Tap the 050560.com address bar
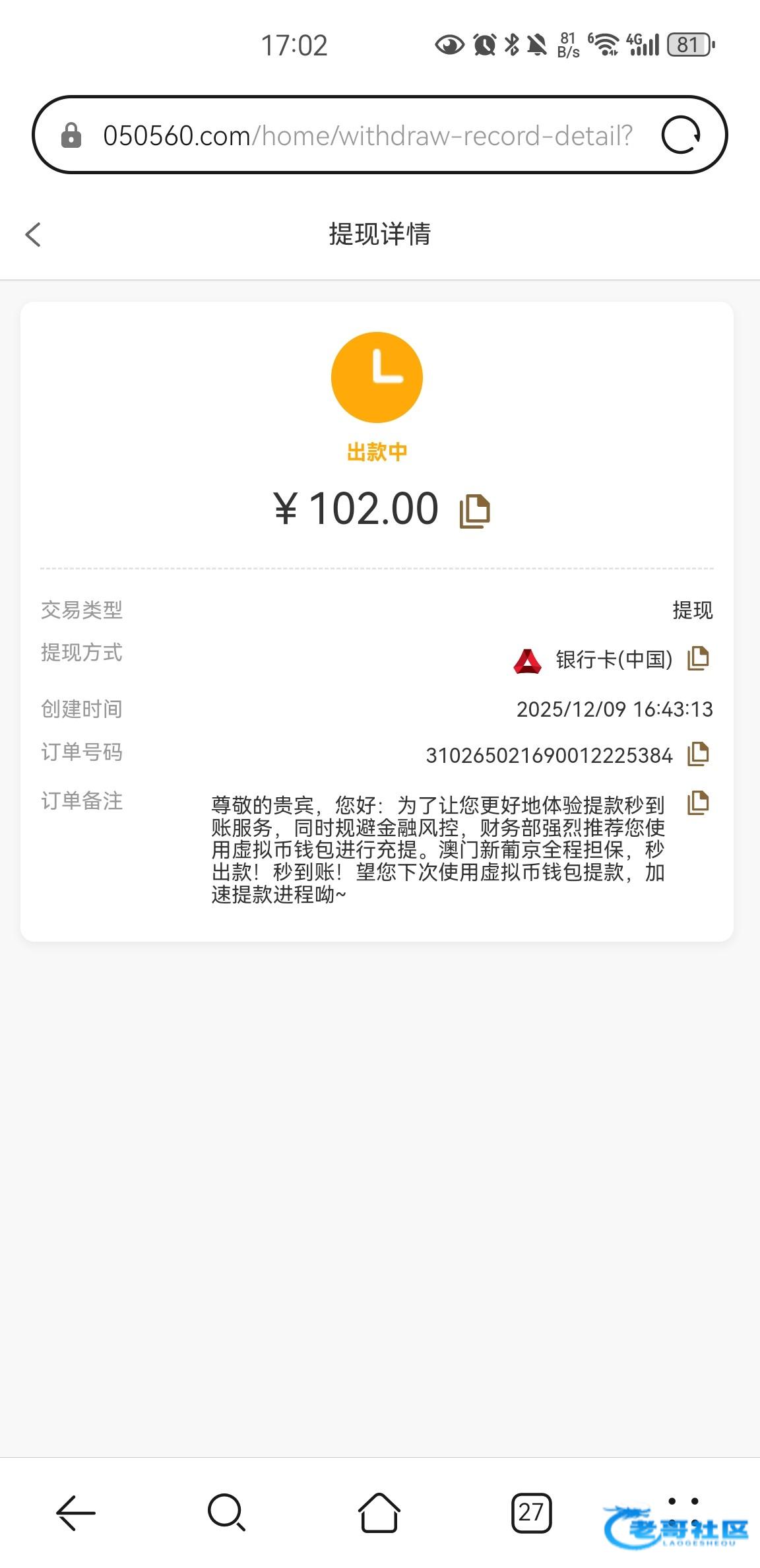 click(367, 135)
